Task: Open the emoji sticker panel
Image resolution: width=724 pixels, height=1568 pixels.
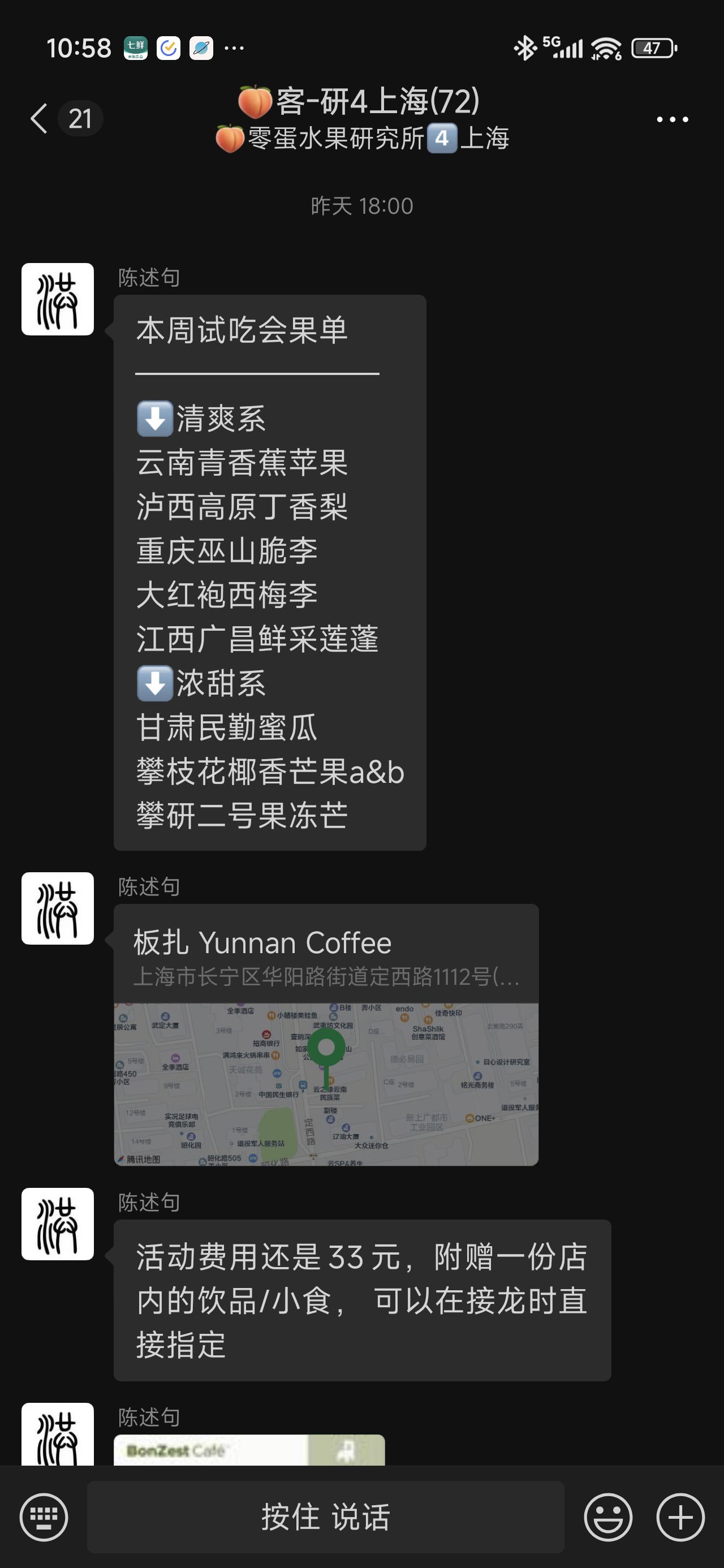Action: click(x=607, y=1517)
